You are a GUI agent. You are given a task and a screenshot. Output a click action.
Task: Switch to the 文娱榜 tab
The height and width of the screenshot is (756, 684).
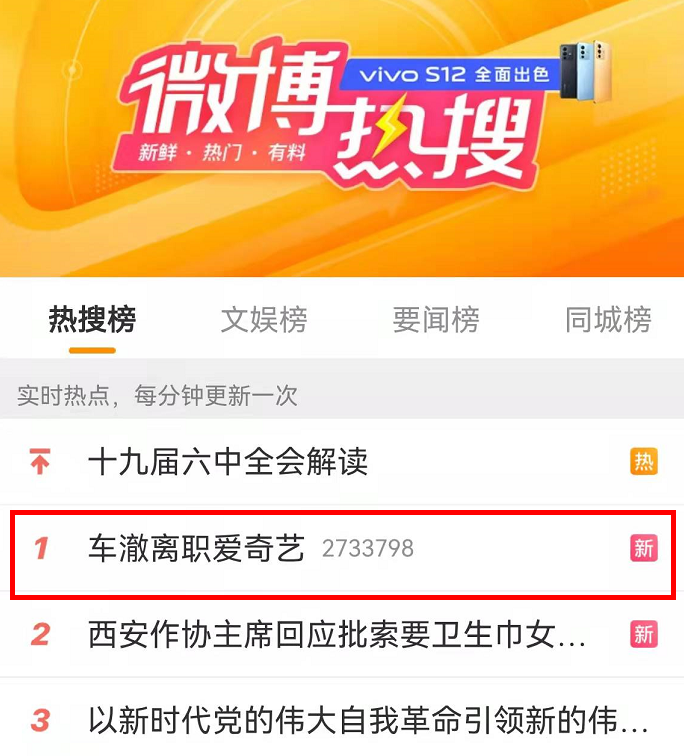(x=264, y=320)
